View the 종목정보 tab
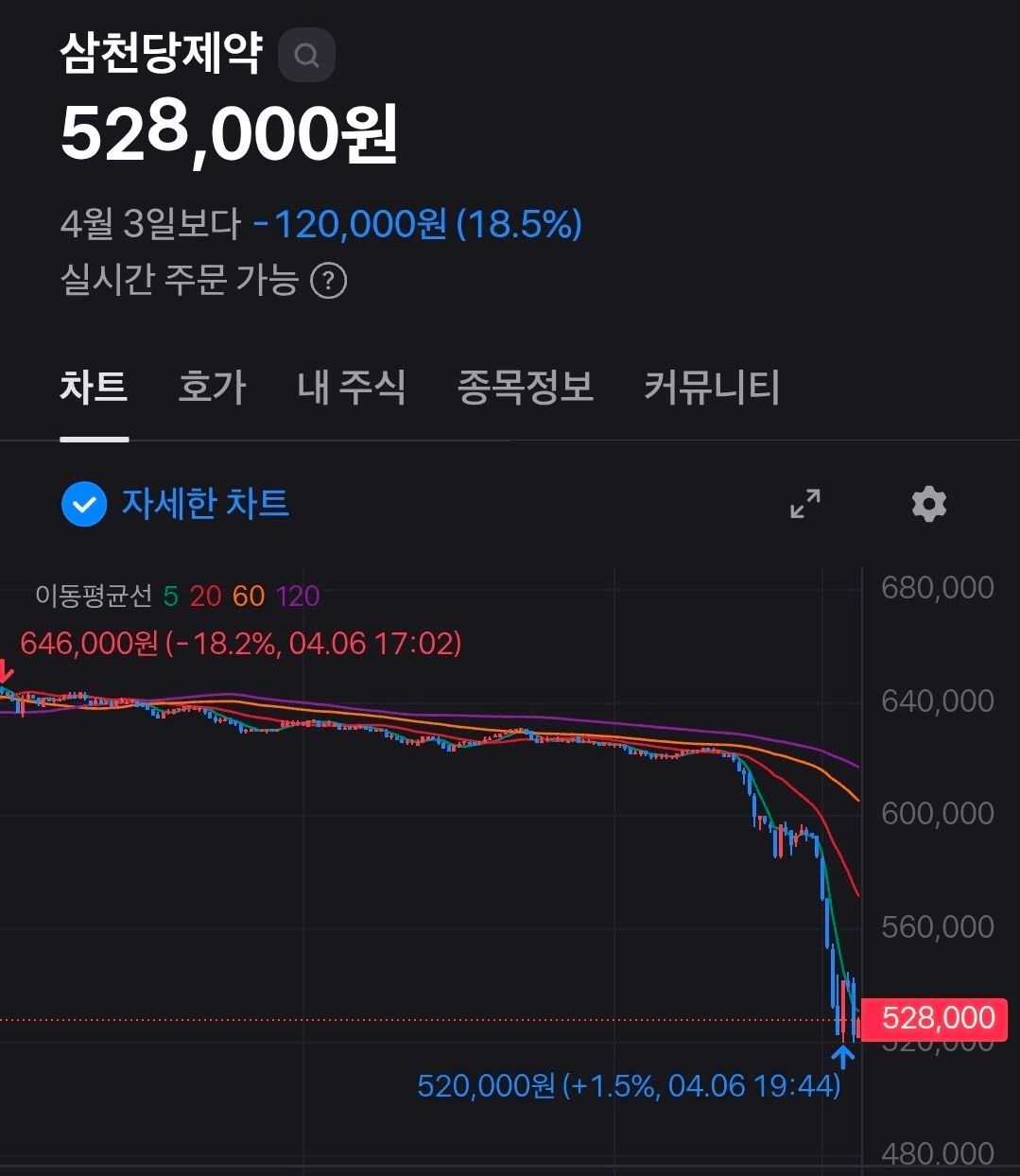Image resolution: width=1020 pixels, height=1176 pixels. pos(525,388)
